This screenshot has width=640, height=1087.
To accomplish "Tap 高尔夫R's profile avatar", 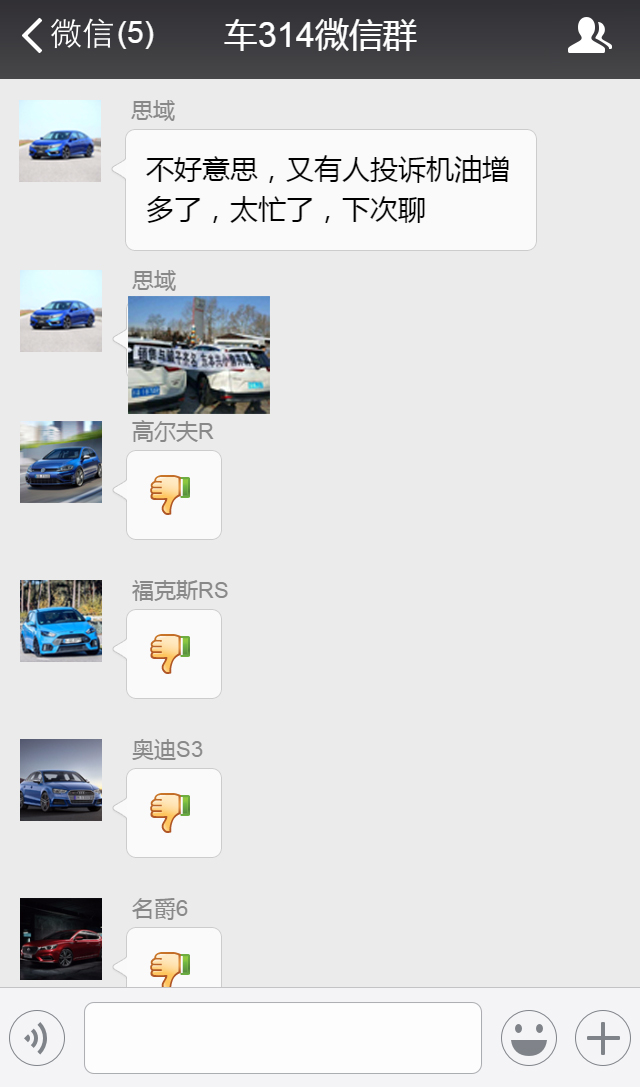I will [x=61, y=462].
